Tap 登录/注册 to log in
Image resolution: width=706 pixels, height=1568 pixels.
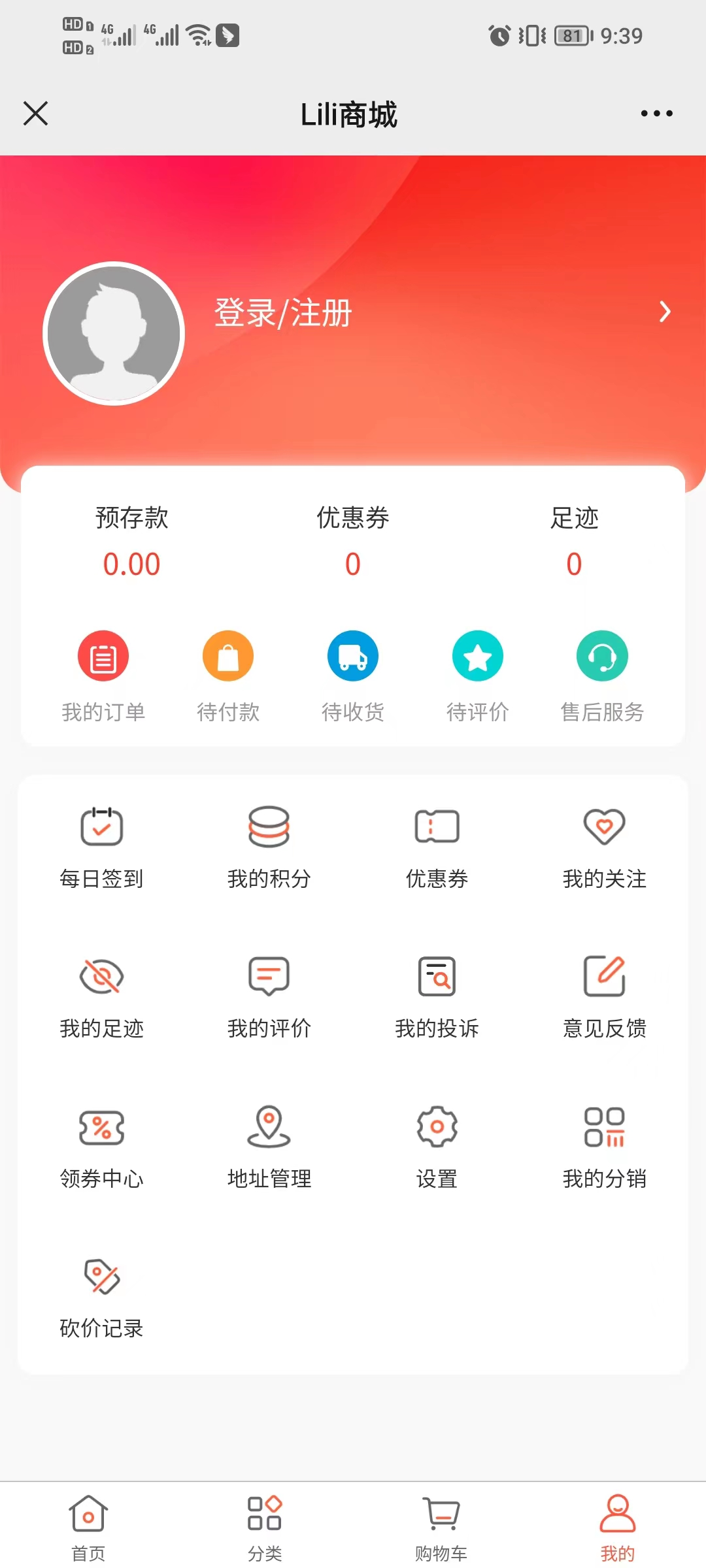(x=283, y=312)
